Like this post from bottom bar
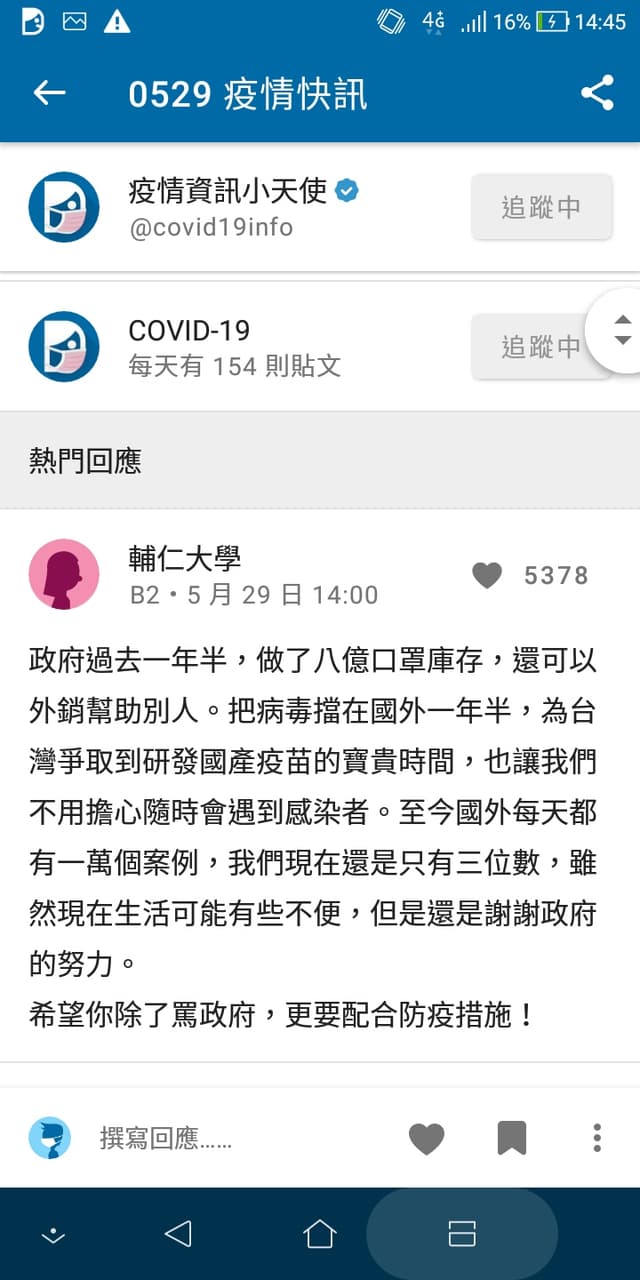Image resolution: width=640 pixels, height=1280 pixels. (x=427, y=1138)
